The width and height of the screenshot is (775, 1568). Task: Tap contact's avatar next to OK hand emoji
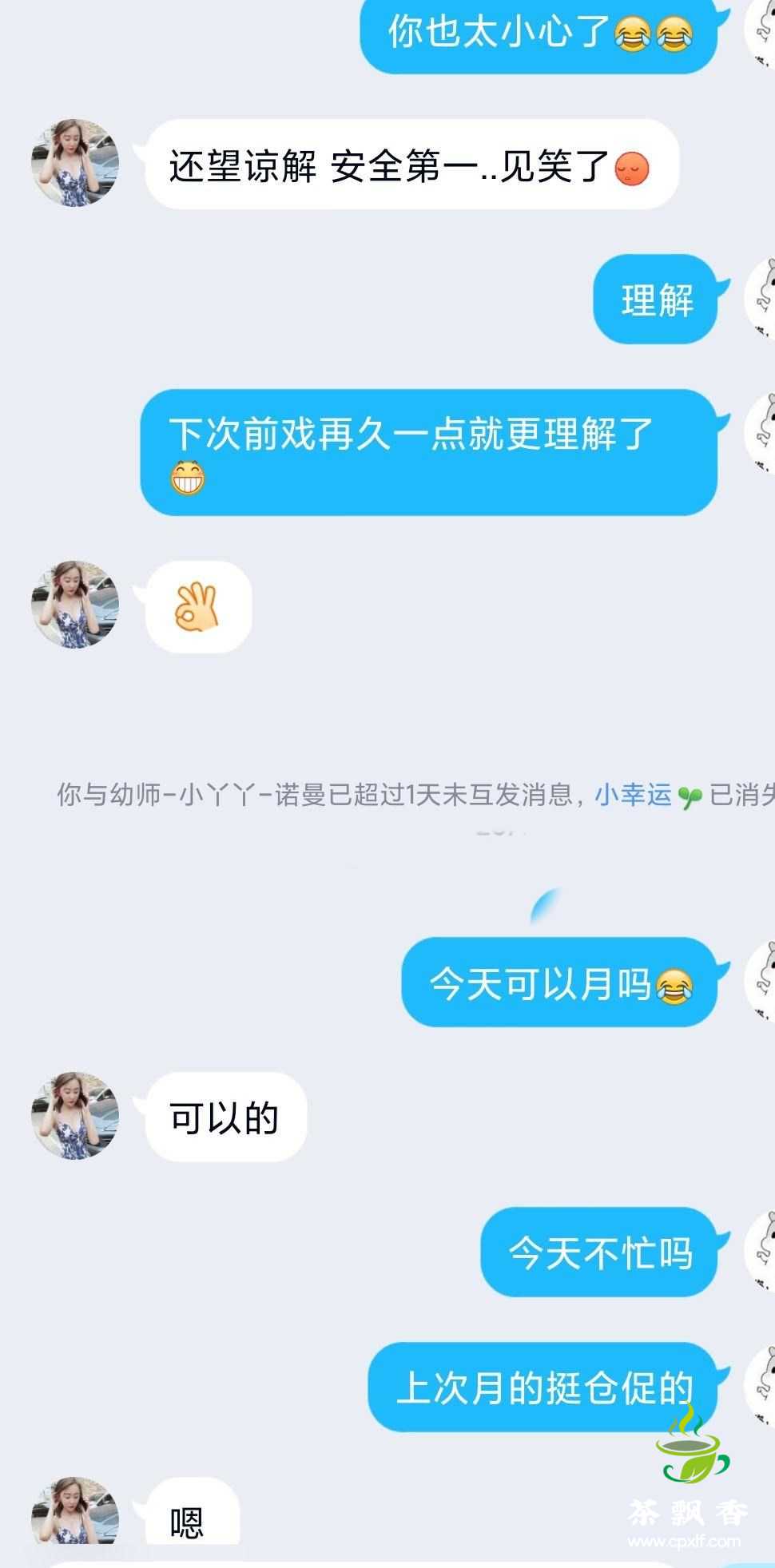(75, 605)
